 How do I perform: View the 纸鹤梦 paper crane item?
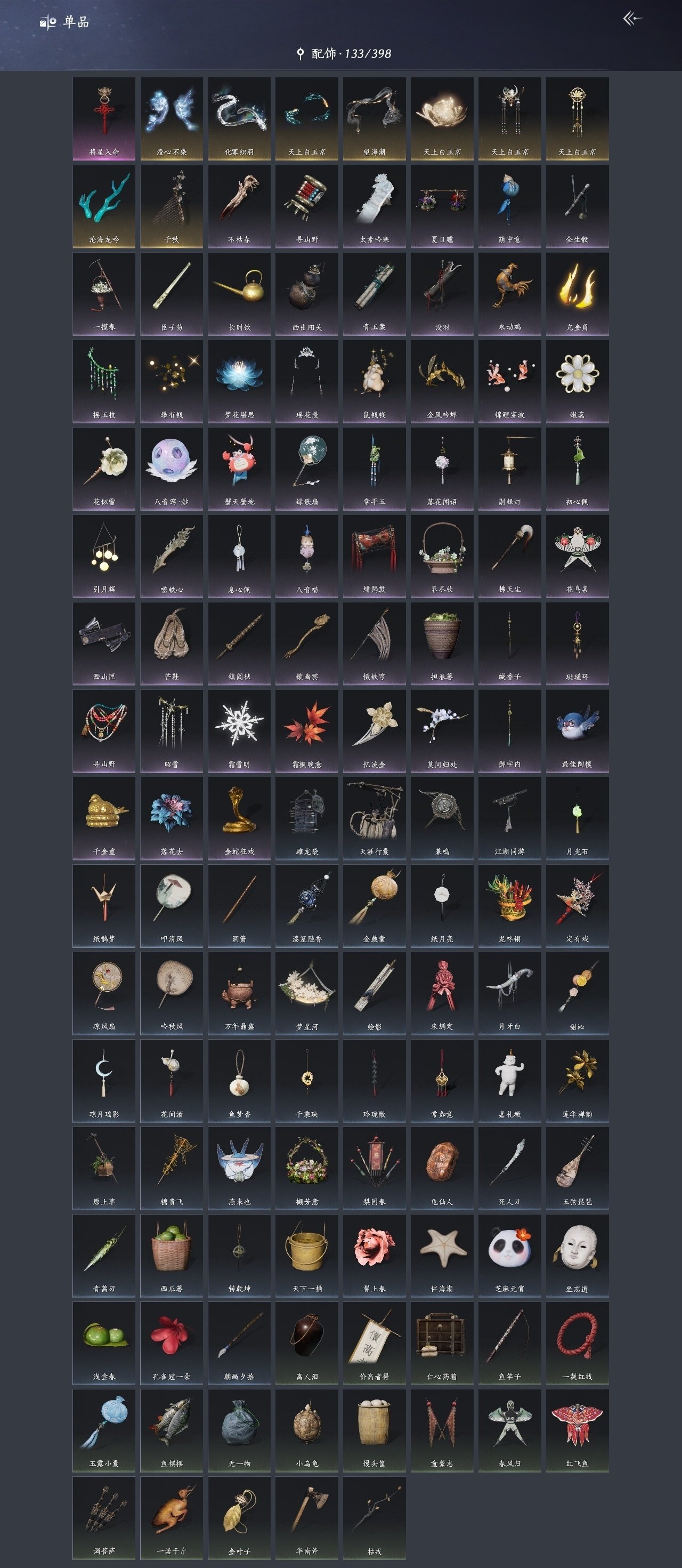[104, 905]
